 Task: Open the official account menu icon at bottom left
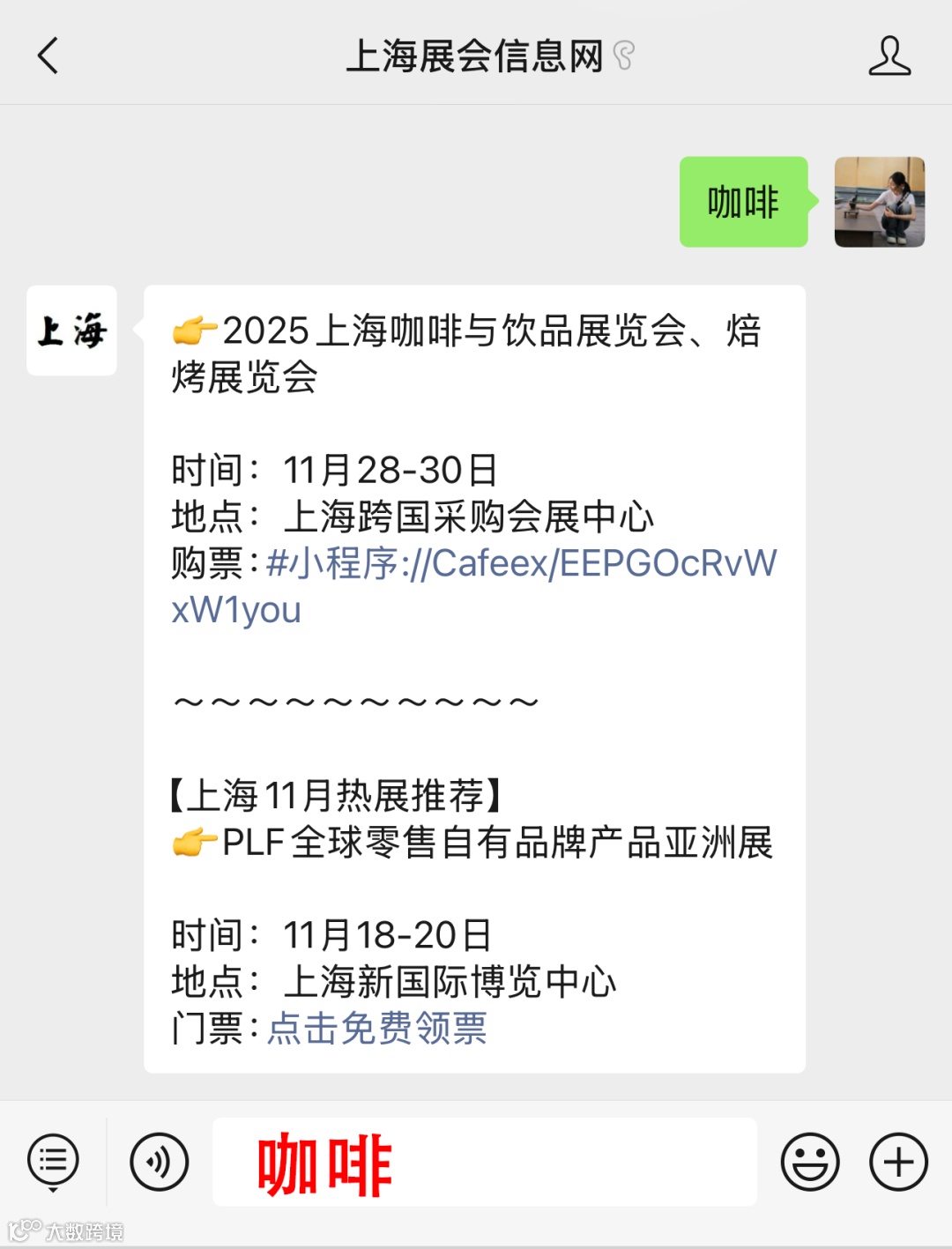[51, 1162]
